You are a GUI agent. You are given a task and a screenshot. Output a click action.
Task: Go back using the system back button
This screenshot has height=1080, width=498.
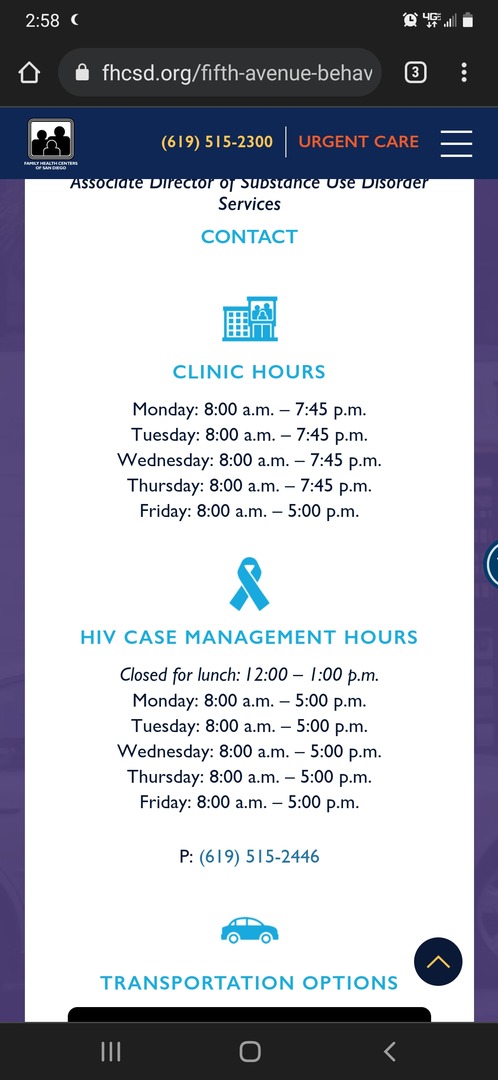[x=389, y=1051]
